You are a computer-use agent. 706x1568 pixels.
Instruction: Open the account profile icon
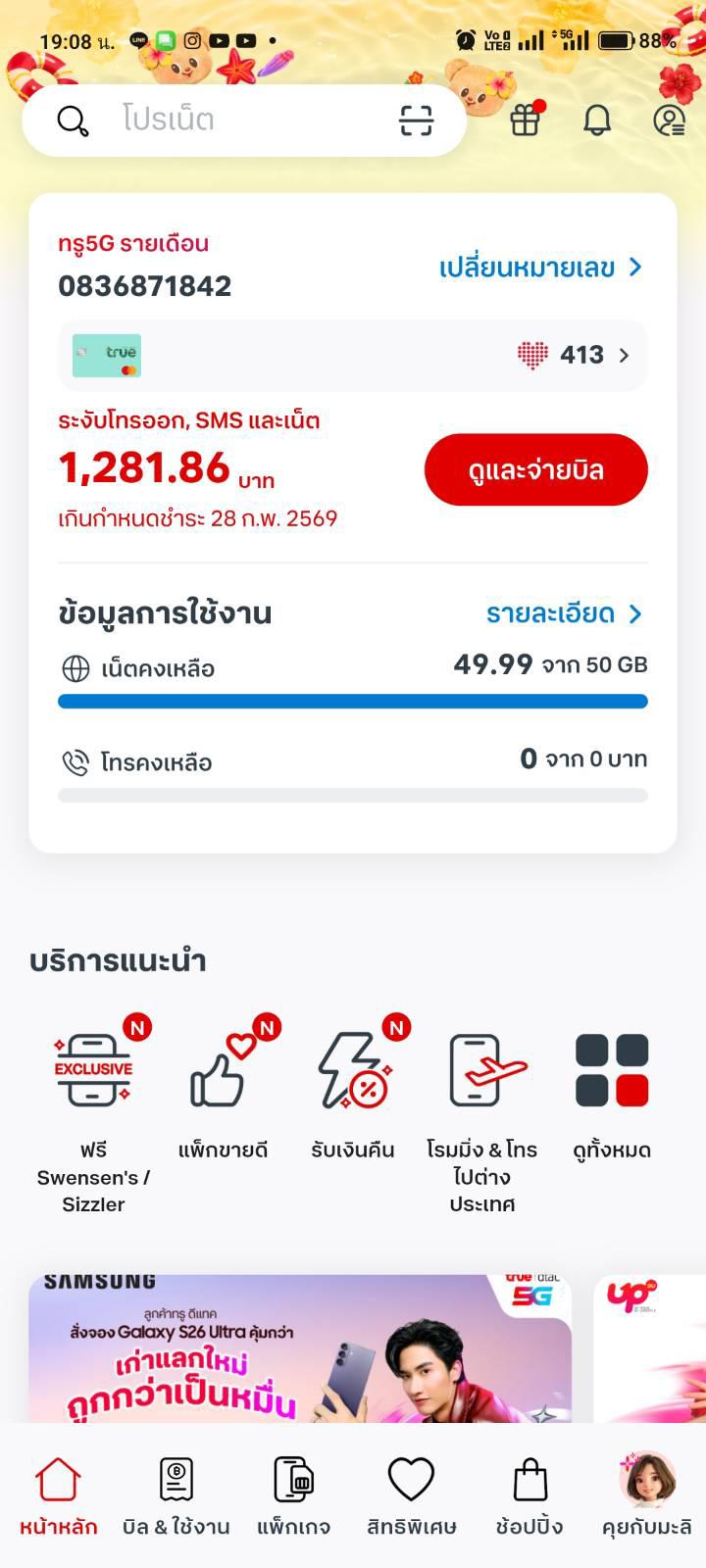(669, 120)
